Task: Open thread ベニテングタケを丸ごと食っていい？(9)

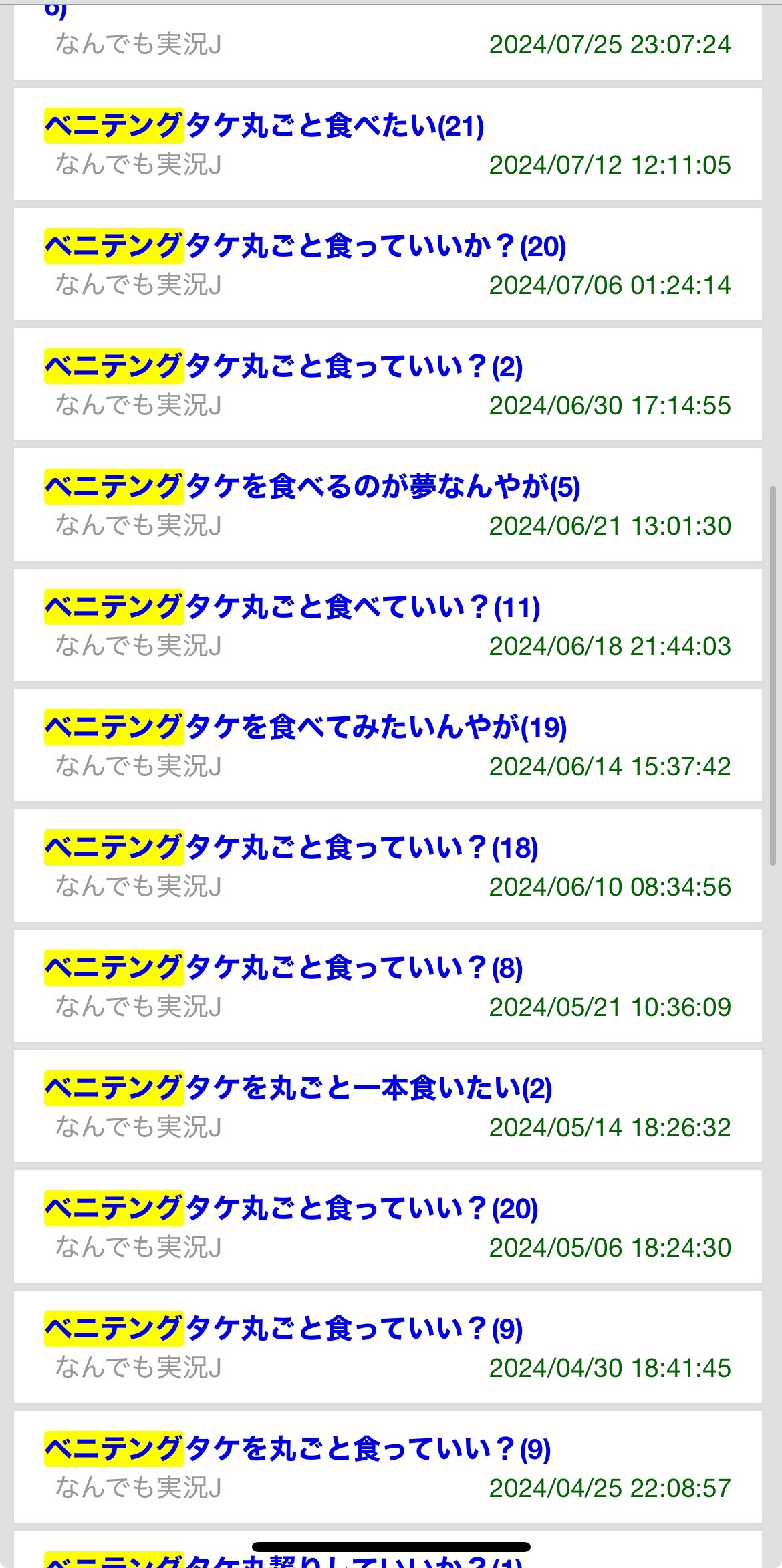Action: click(297, 1449)
